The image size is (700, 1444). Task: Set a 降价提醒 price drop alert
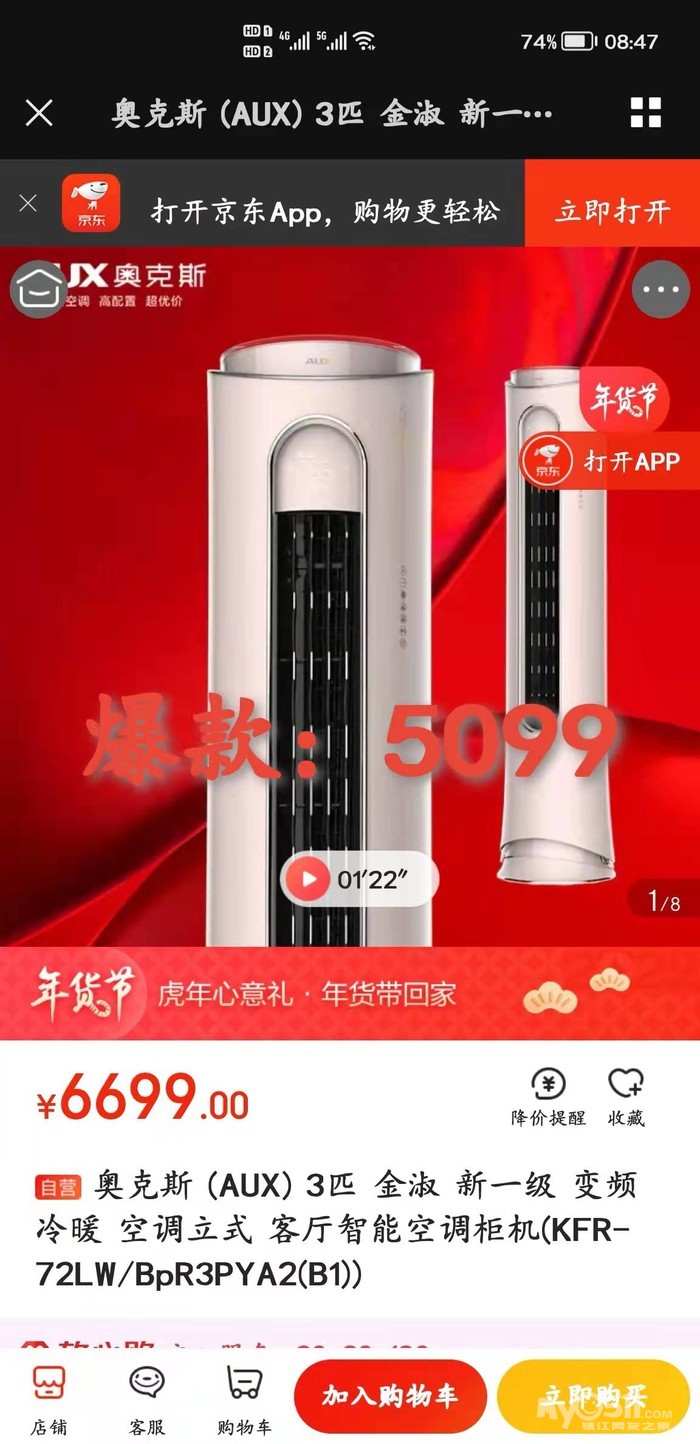[548, 1097]
